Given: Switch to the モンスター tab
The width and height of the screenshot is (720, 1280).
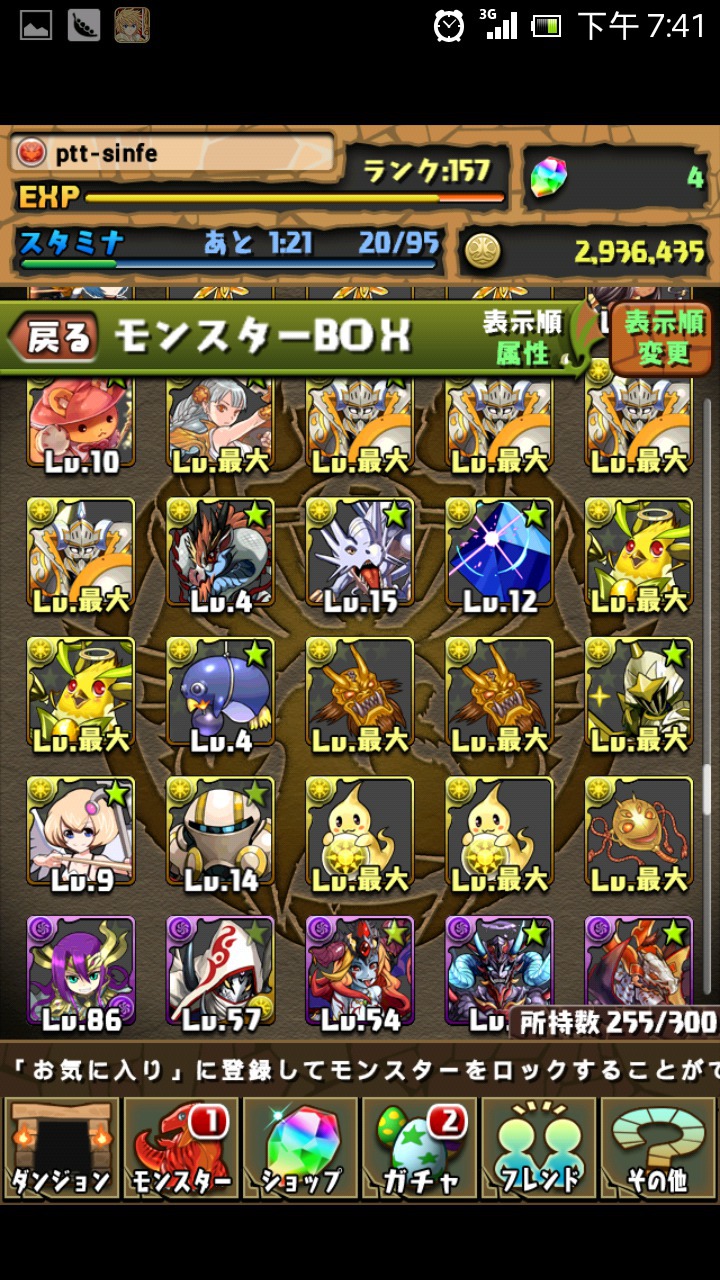Looking at the screenshot, I should [181, 1148].
